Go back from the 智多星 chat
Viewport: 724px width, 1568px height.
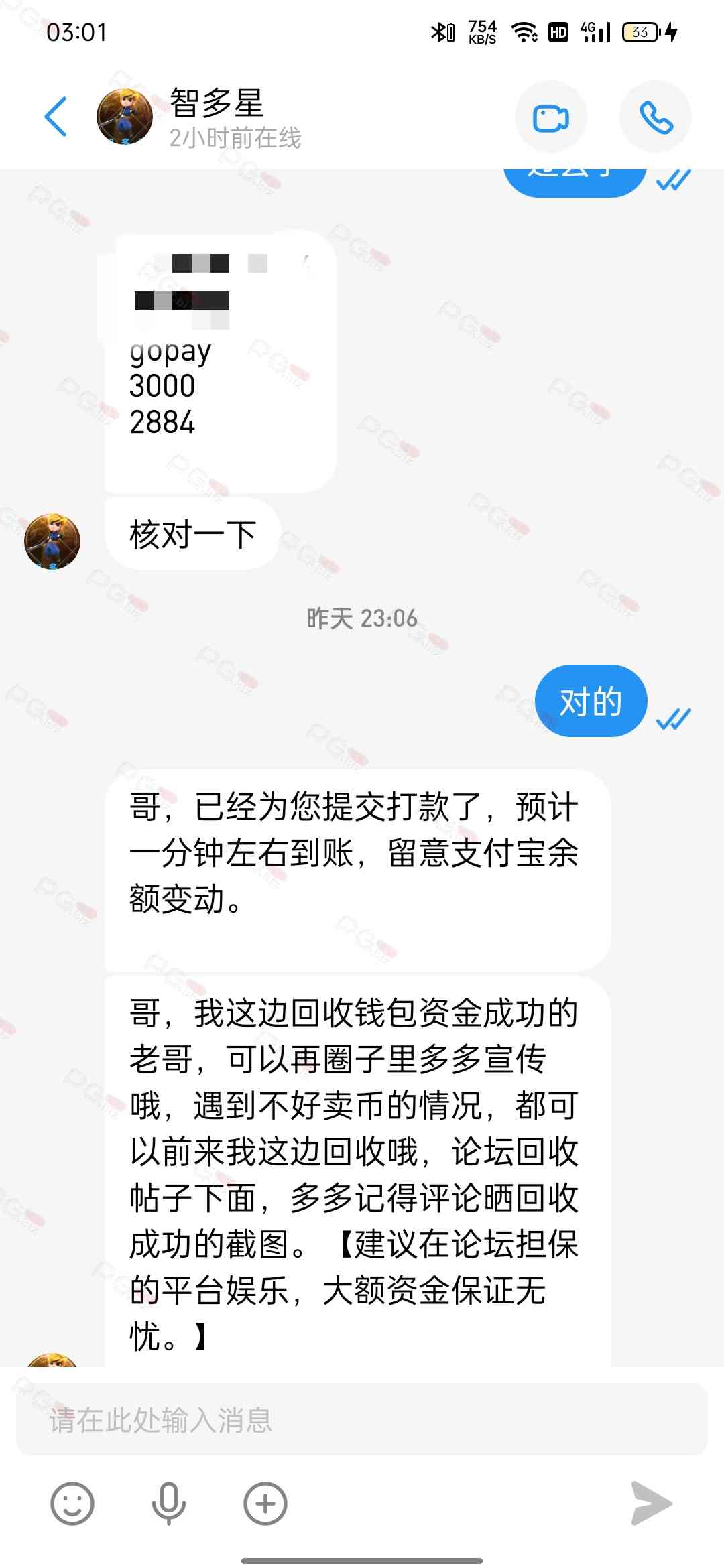[x=56, y=117]
